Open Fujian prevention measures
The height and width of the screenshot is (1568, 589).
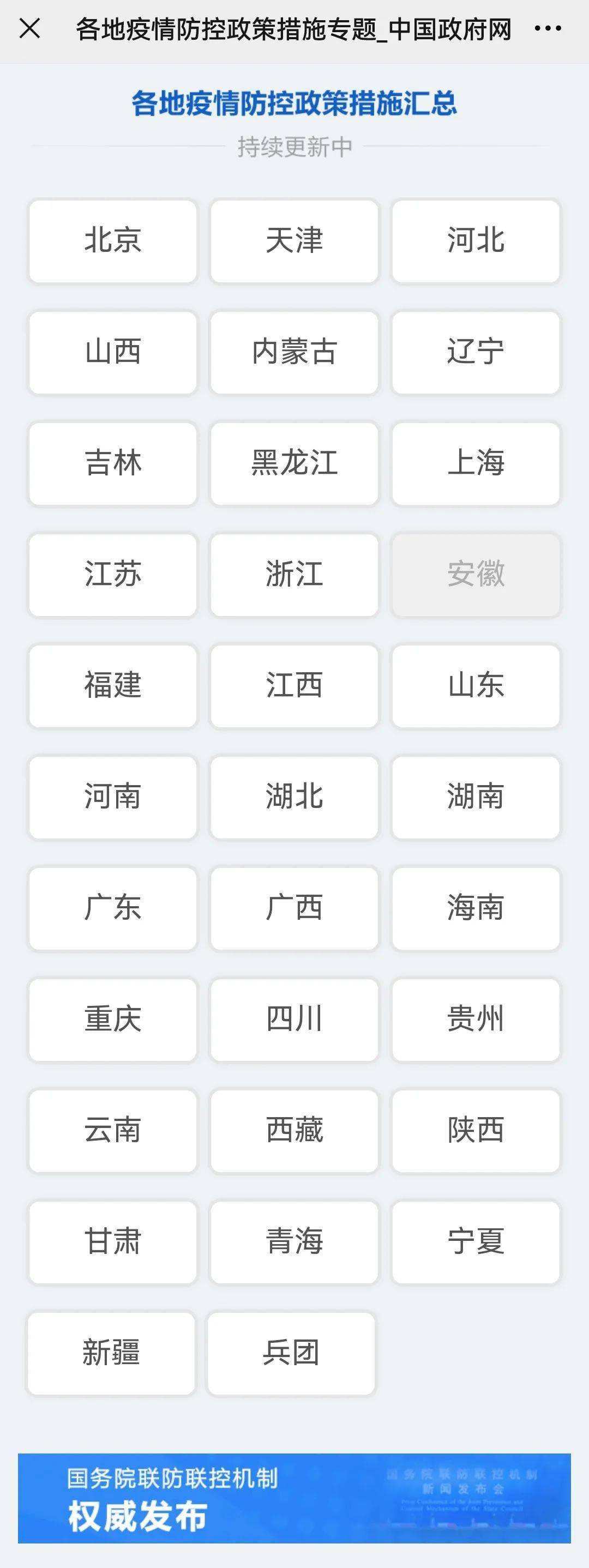(112, 686)
